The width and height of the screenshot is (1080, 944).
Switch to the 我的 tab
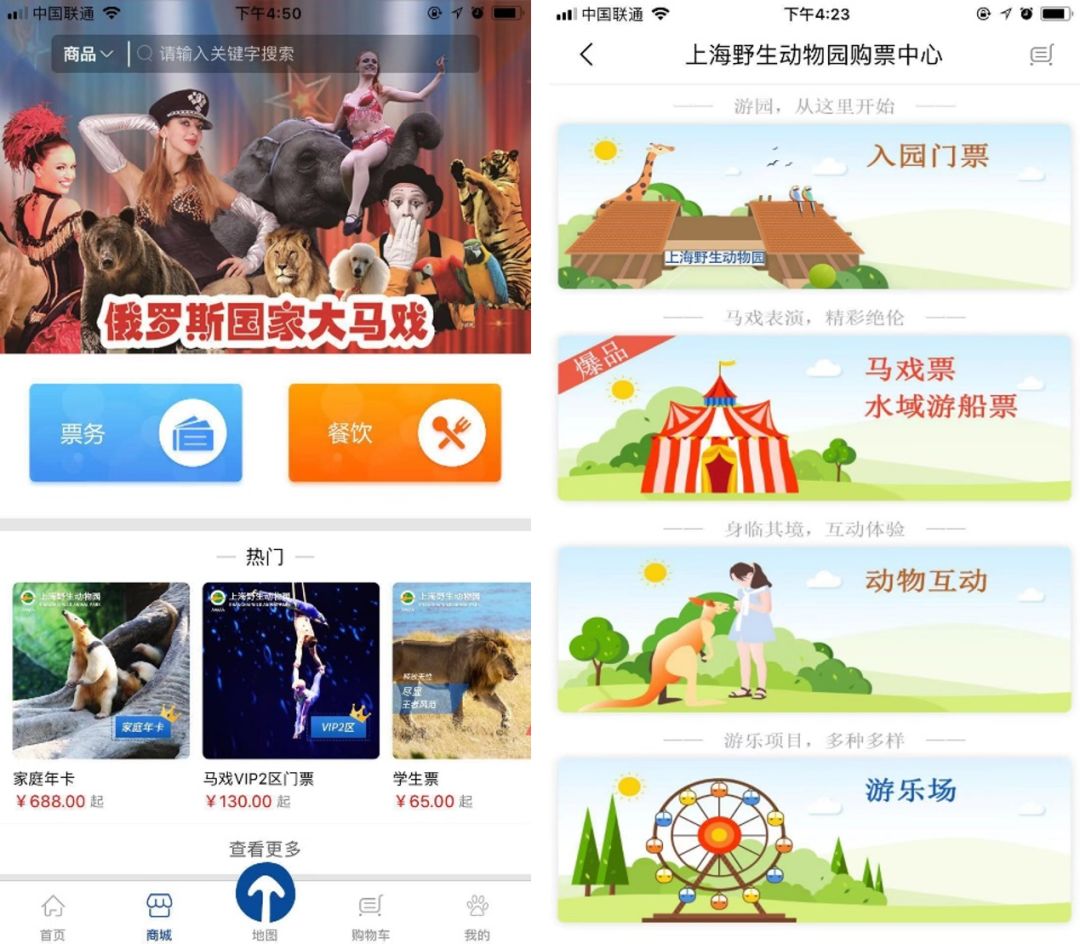point(477,917)
